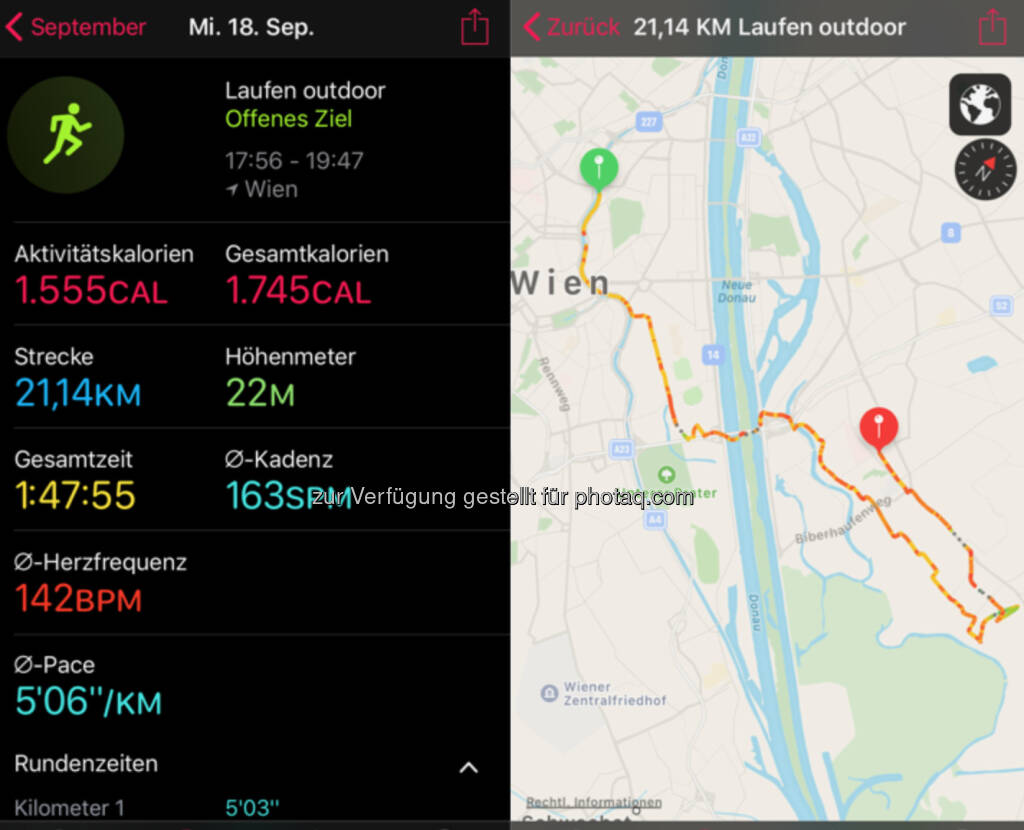Tap Zurück to leave the map
Screen dimensions: 1024x830
[x=573, y=27]
